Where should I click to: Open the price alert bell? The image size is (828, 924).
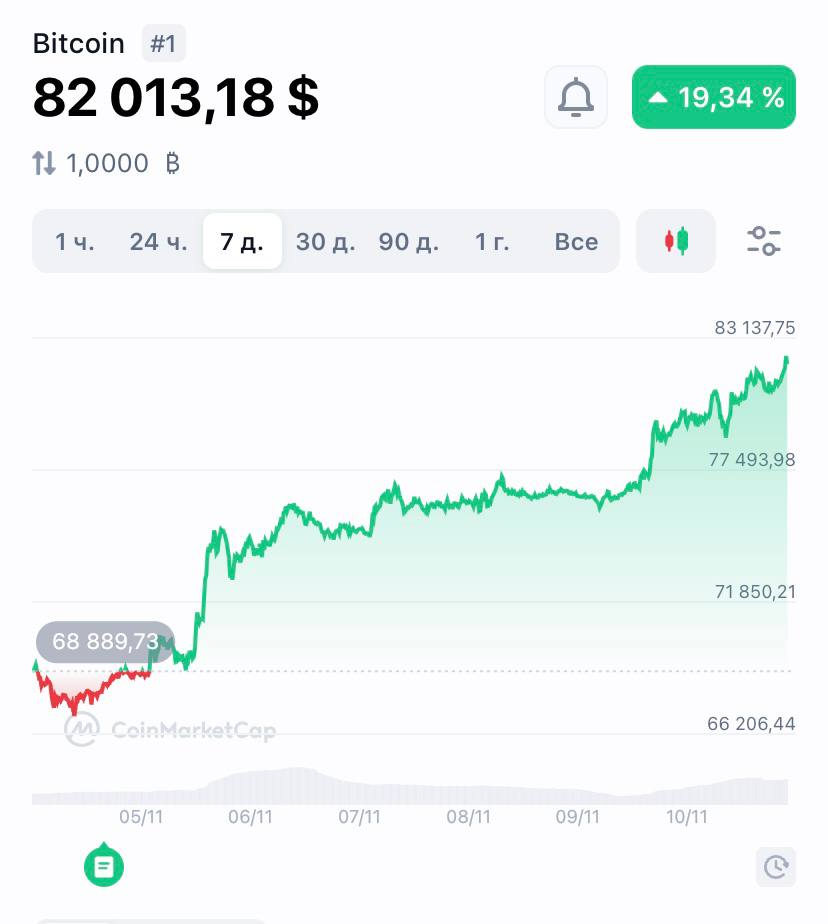click(x=576, y=97)
